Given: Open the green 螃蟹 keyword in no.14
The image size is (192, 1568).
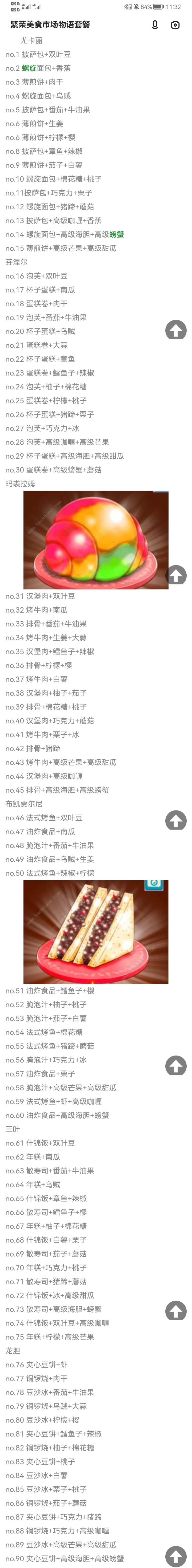Looking at the screenshot, I should click(117, 234).
